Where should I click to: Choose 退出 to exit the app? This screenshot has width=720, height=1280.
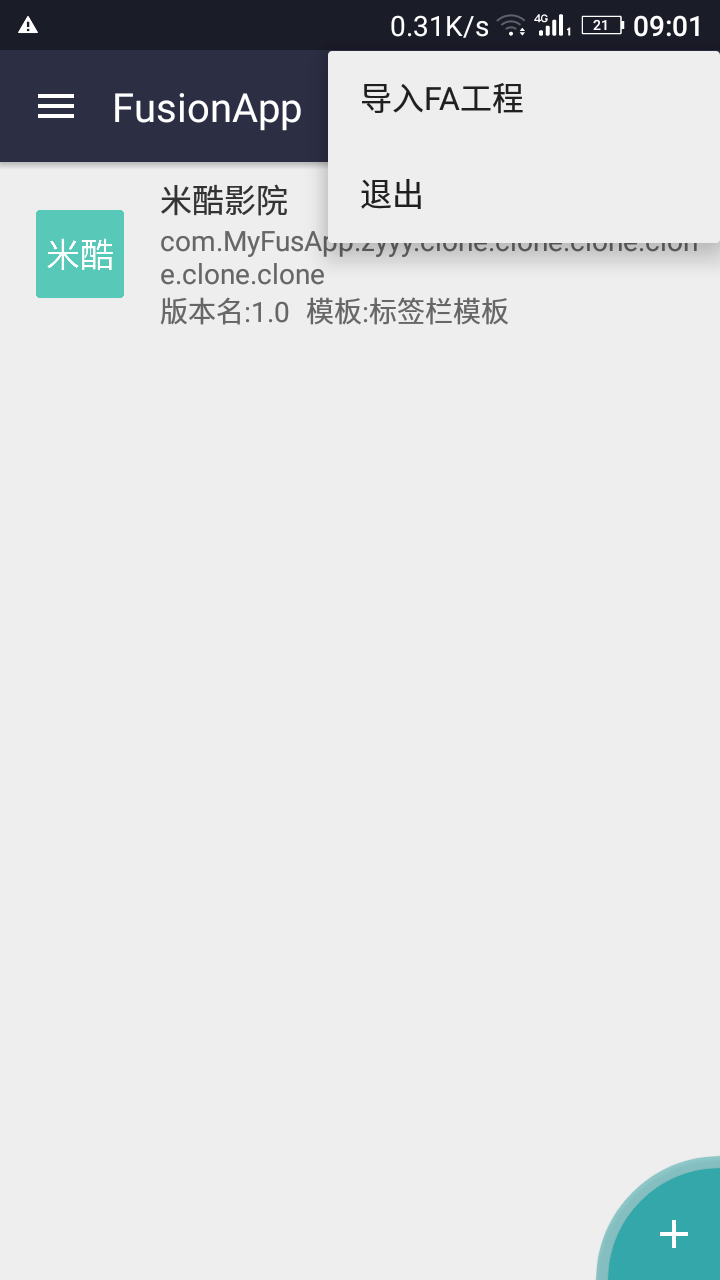pyautogui.click(x=392, y=195)
